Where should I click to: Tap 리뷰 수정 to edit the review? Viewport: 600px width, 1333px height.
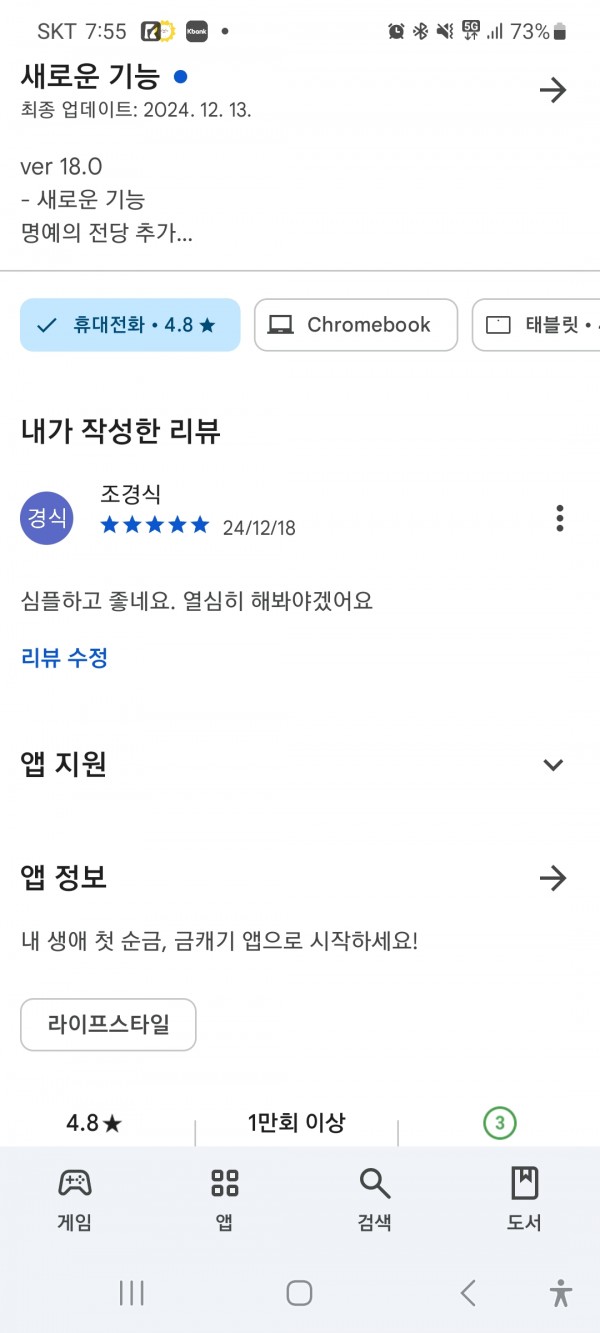64,657
